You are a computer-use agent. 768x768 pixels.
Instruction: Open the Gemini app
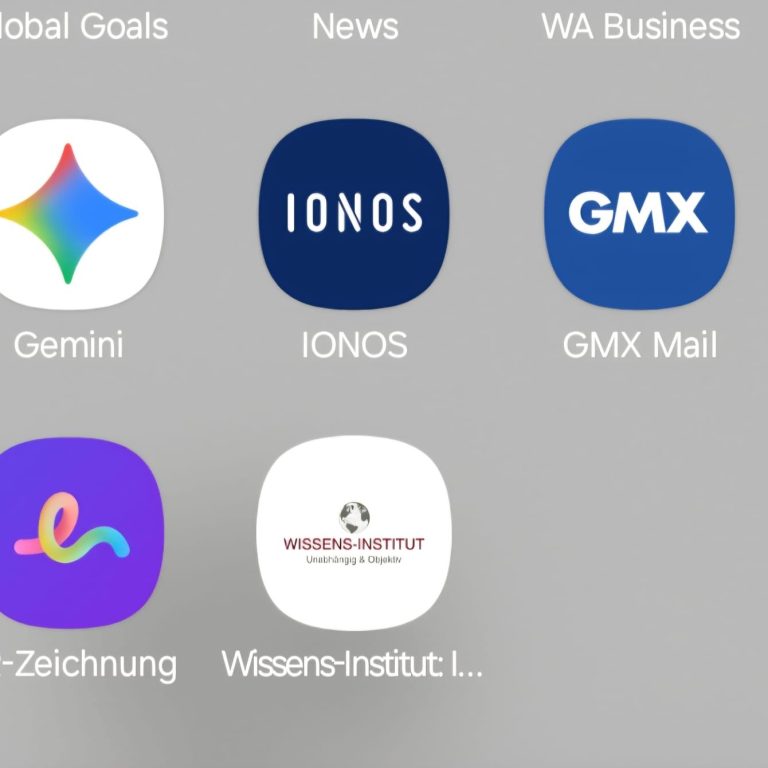(72, 213)
